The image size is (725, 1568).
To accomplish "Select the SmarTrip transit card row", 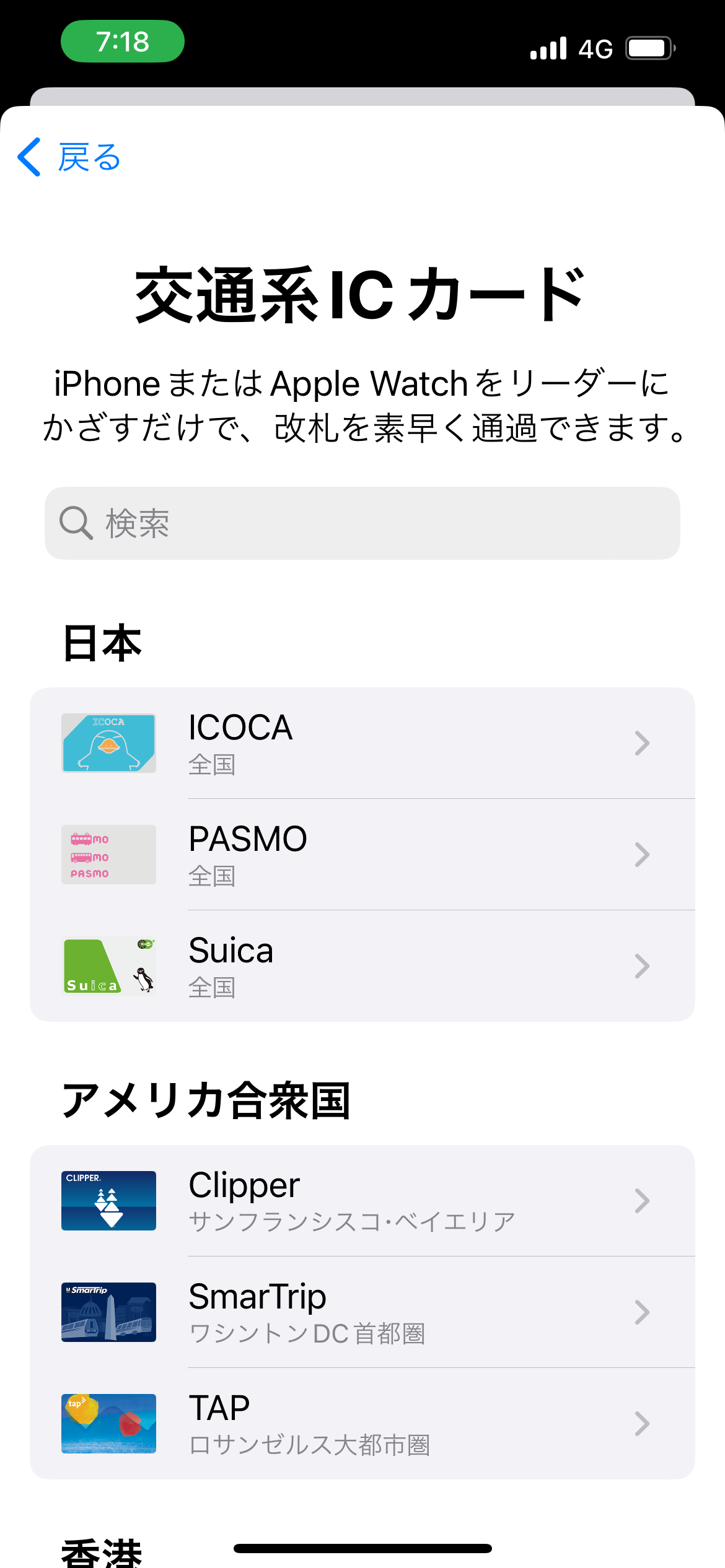I will point(362,1312).
